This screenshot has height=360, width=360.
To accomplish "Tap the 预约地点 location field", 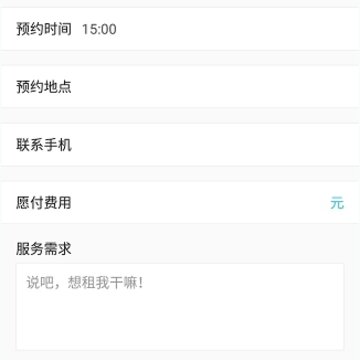I will click(x=180, y=87).
